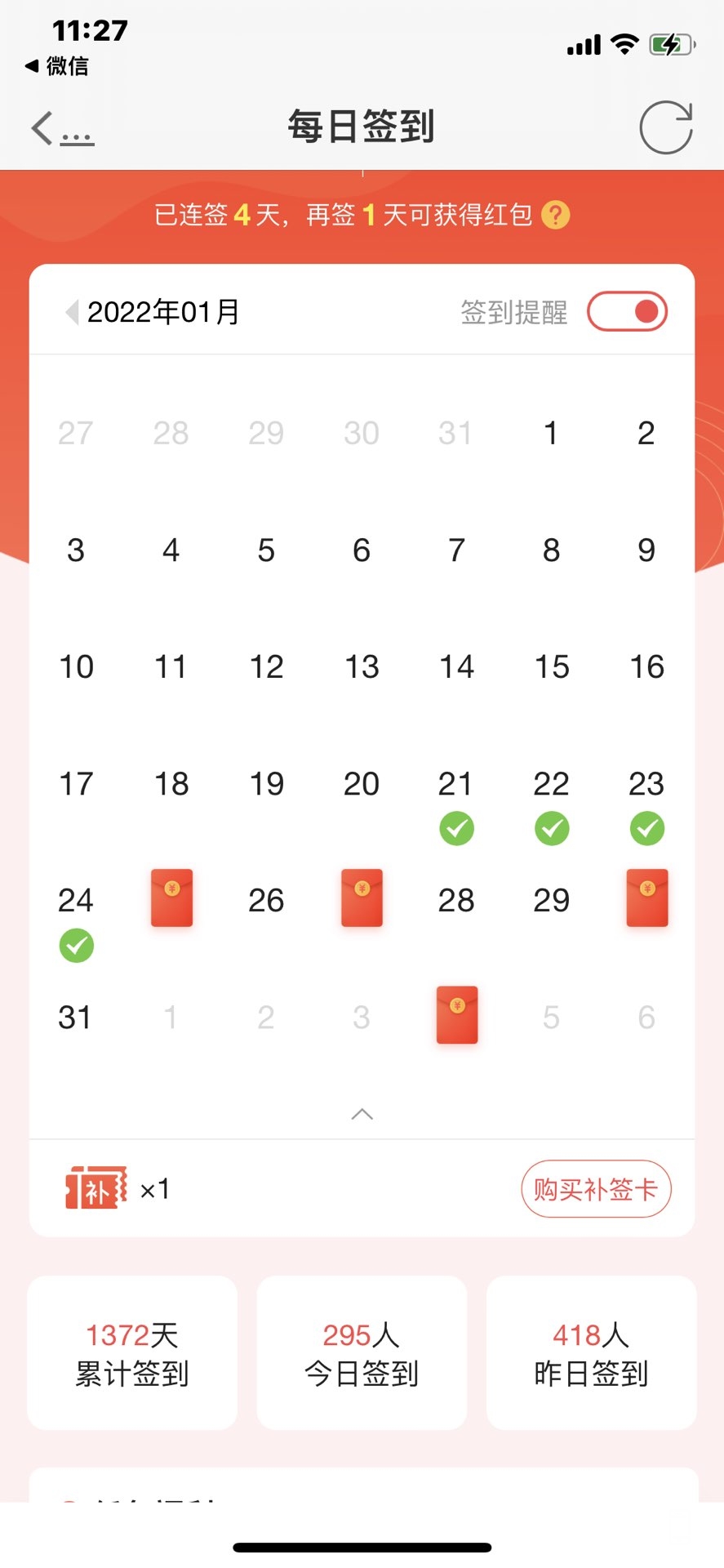Tap the red packet after day 29
This screenshot has width=724, height=1568.
[x=646, y=898]
